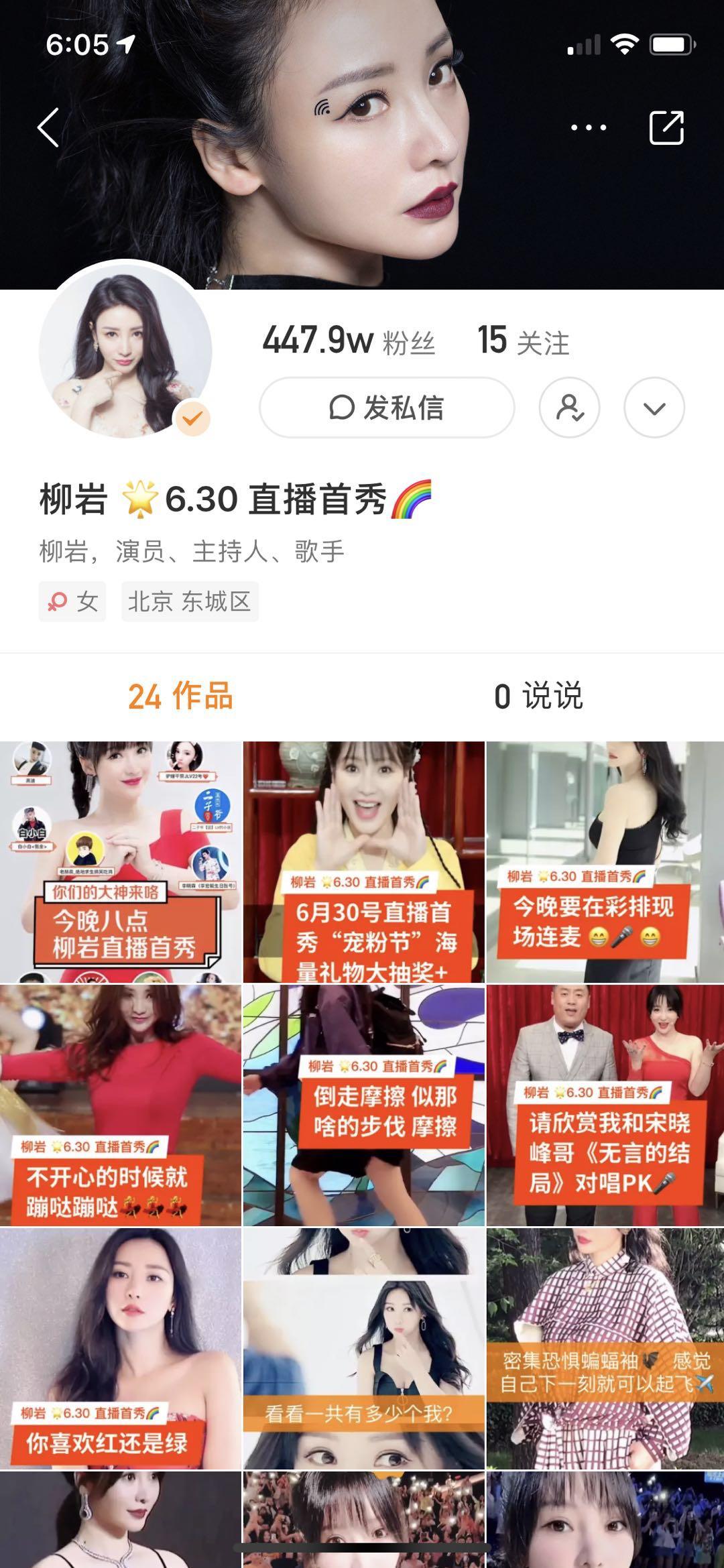The width and height of the screenshot is (724, 1568).
Task: Tap 发私信 to send a private message
Action: coord(387,408)
